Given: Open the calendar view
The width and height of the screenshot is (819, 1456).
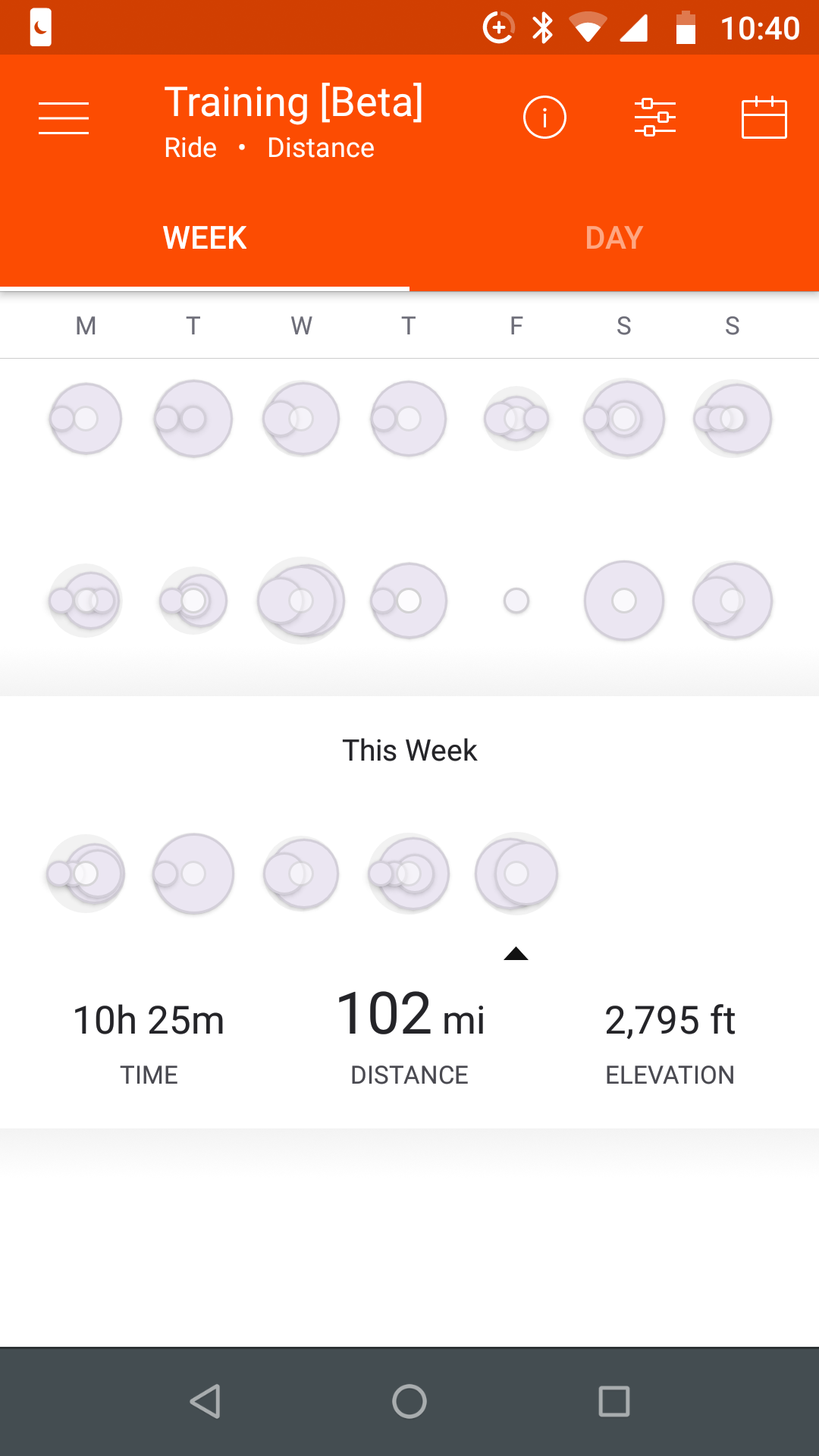Looking at the screenshot, I should [764, 118].
